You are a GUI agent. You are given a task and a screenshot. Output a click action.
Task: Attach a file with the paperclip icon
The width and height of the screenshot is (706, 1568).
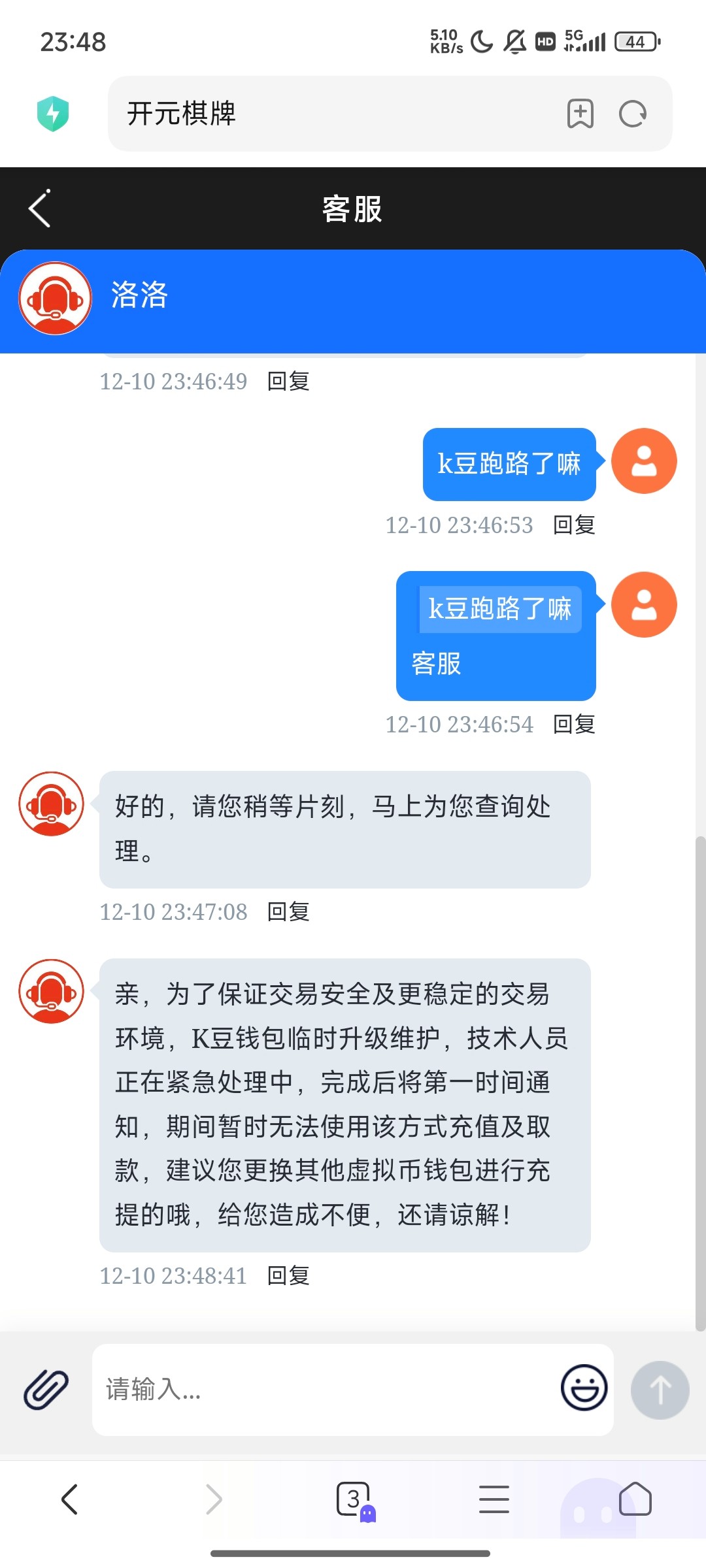46,1389
